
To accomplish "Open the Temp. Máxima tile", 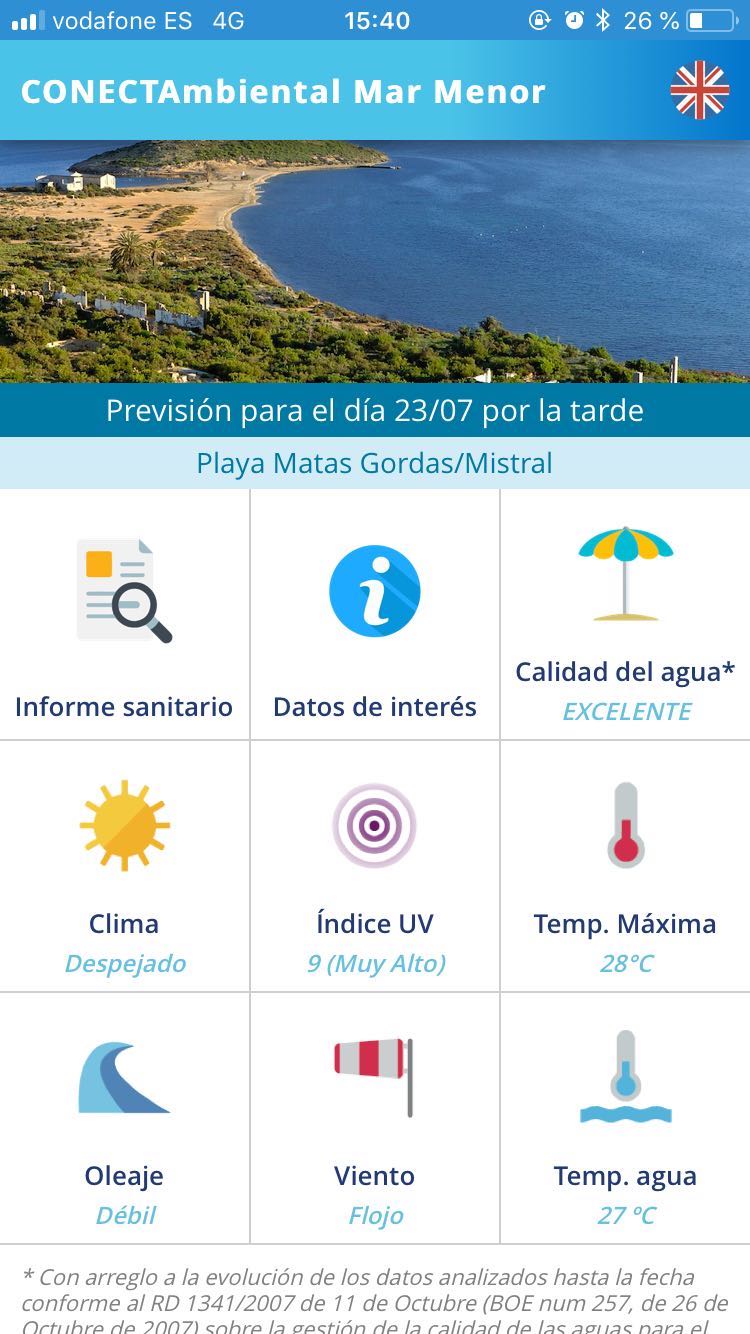I will [x=625, y=866].
